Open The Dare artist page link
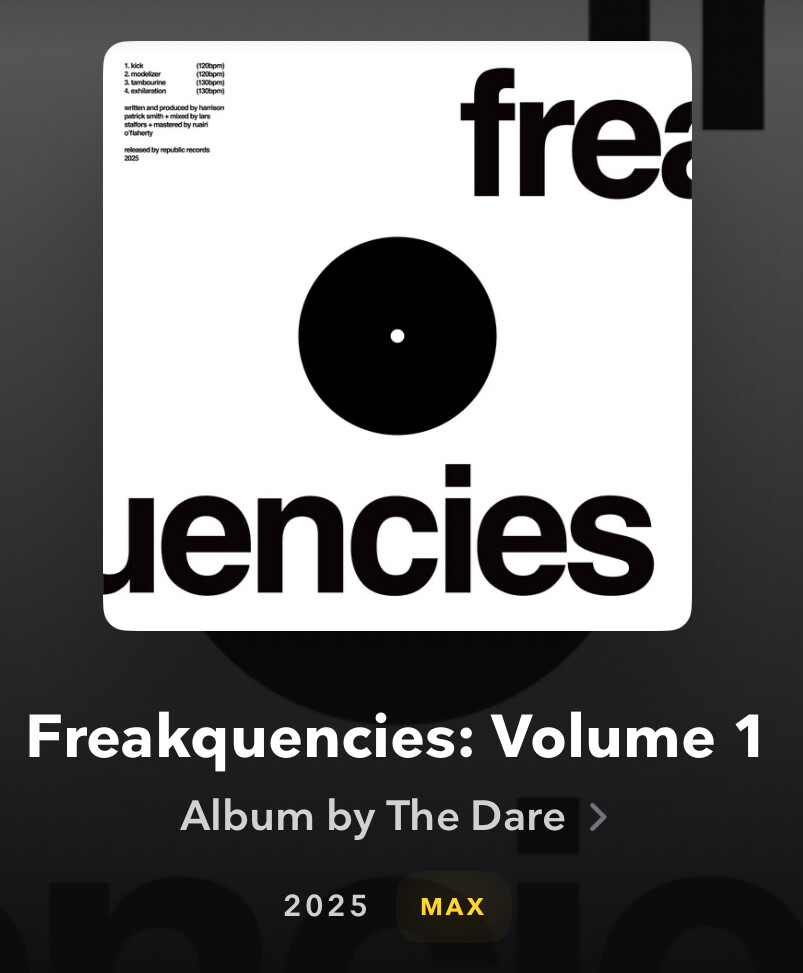This screenshot has width=803, height=973. [393, 817]
